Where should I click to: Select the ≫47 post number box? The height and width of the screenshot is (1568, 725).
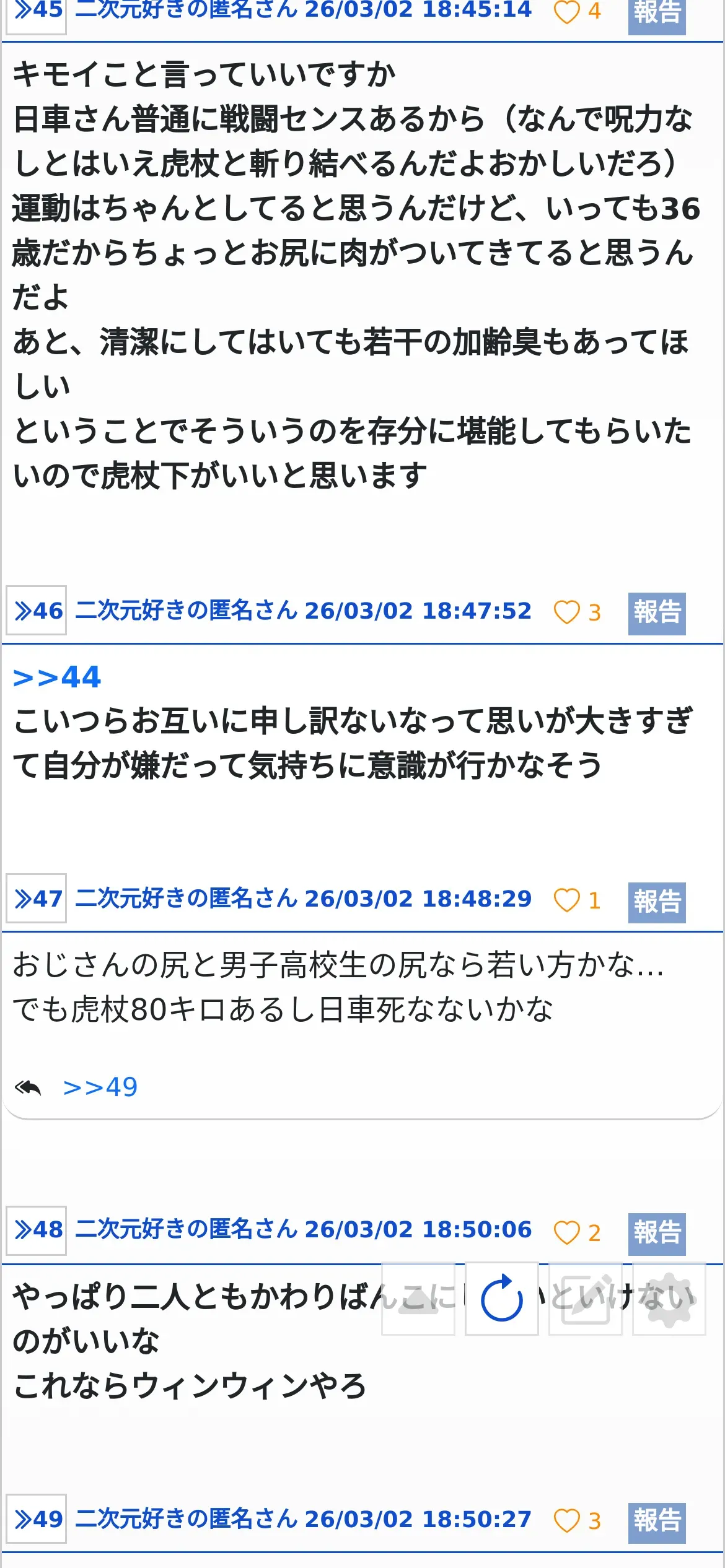point(37,899)
